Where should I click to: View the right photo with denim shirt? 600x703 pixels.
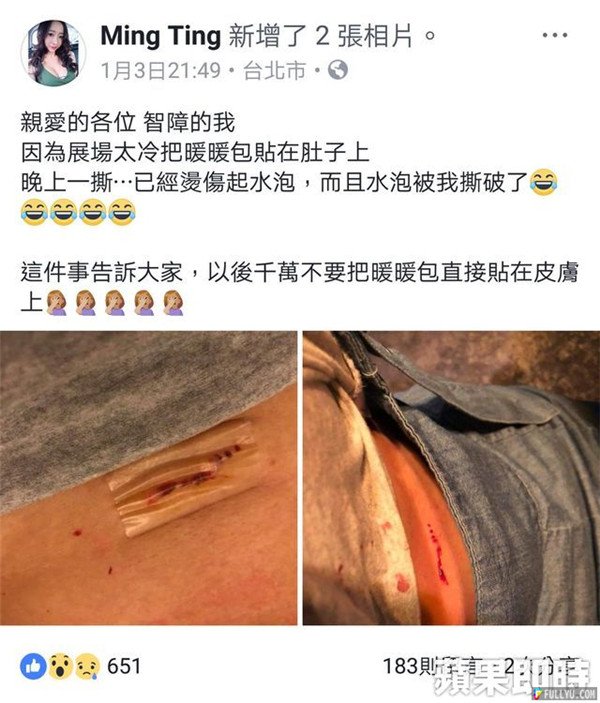coord(451,478)
